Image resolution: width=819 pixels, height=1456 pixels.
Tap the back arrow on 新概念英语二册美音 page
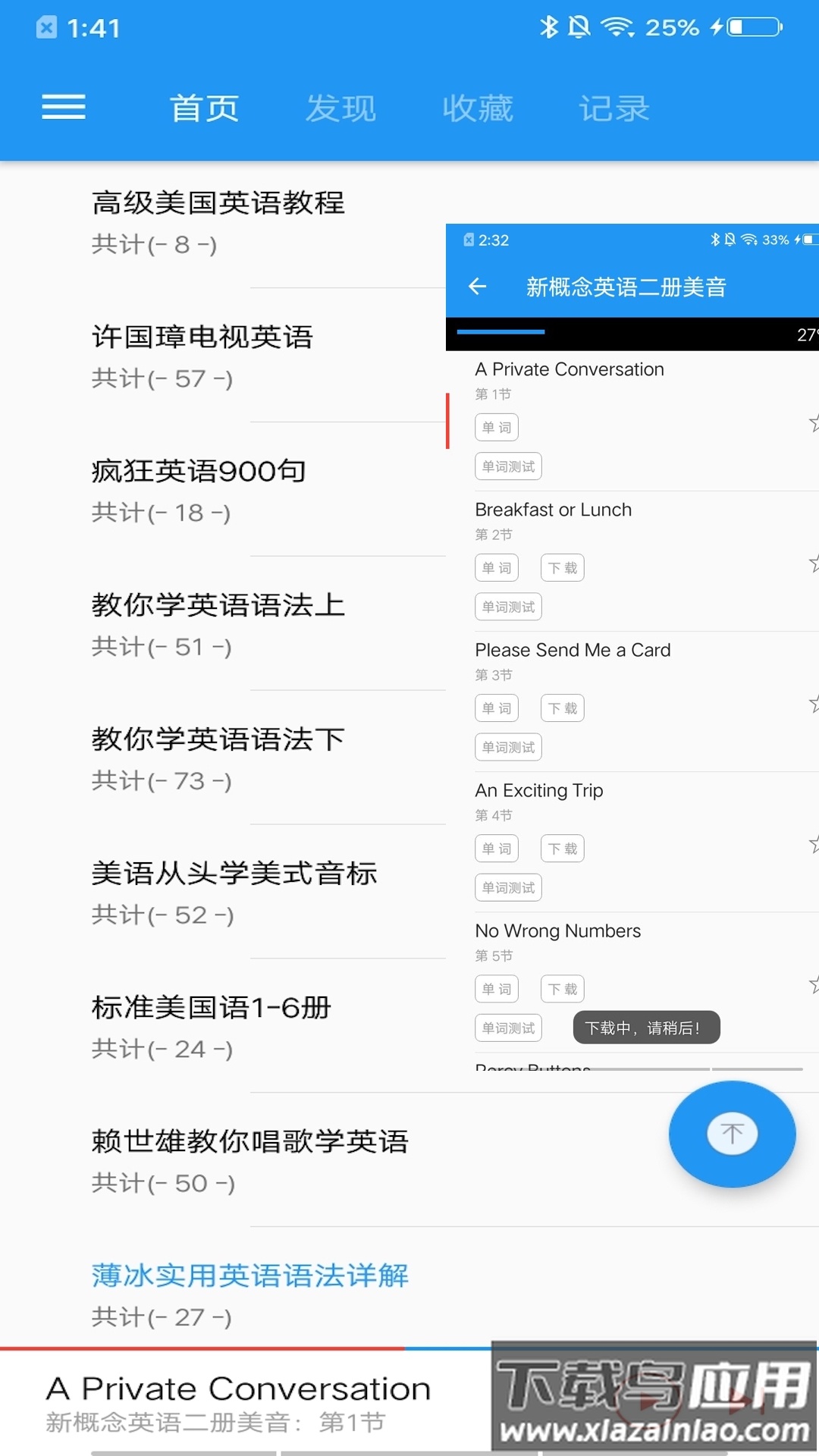tap(477, 287)
